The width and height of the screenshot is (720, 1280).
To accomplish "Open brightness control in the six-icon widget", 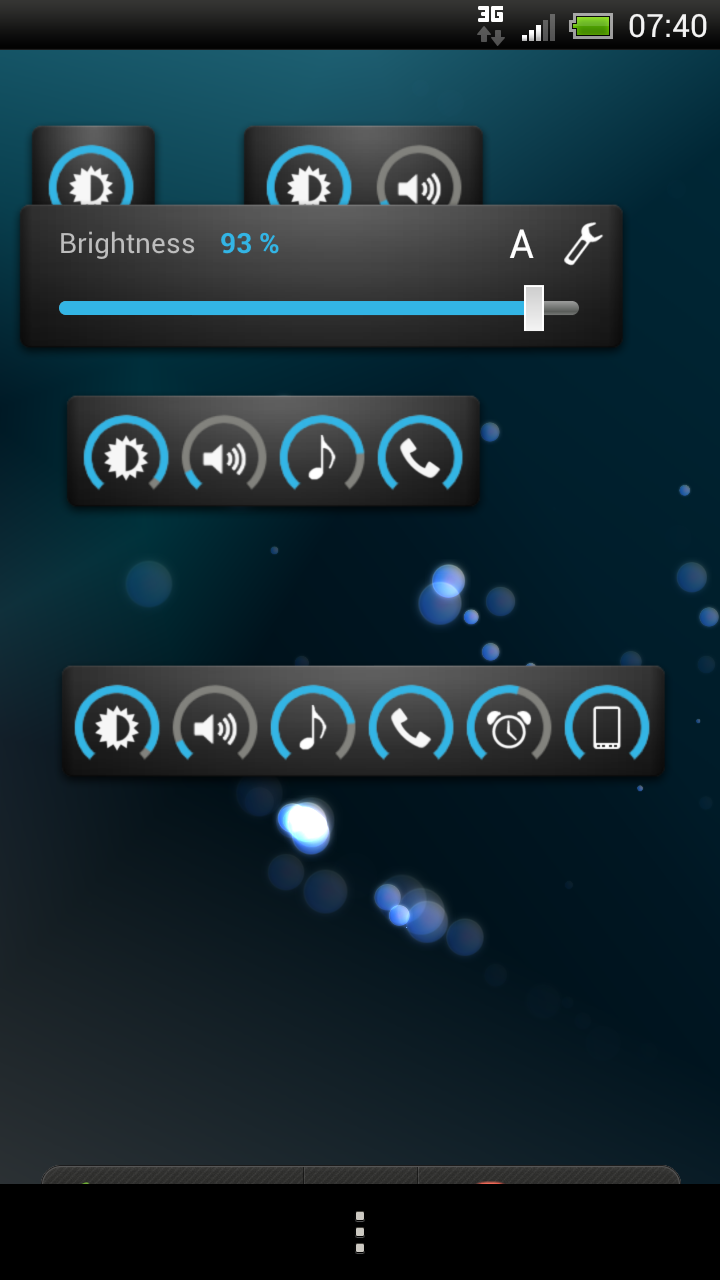I will [117, 728].
